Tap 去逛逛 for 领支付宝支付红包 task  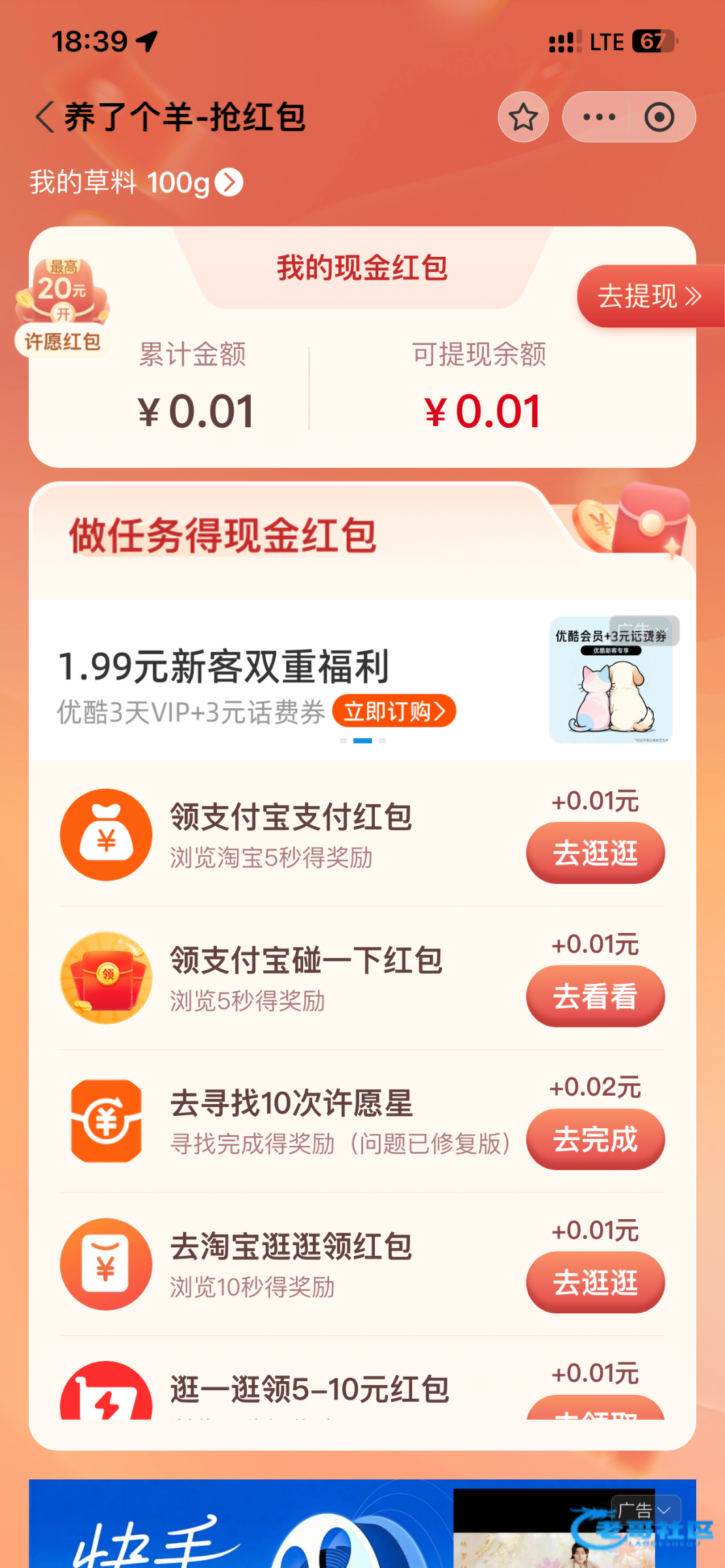595,853
